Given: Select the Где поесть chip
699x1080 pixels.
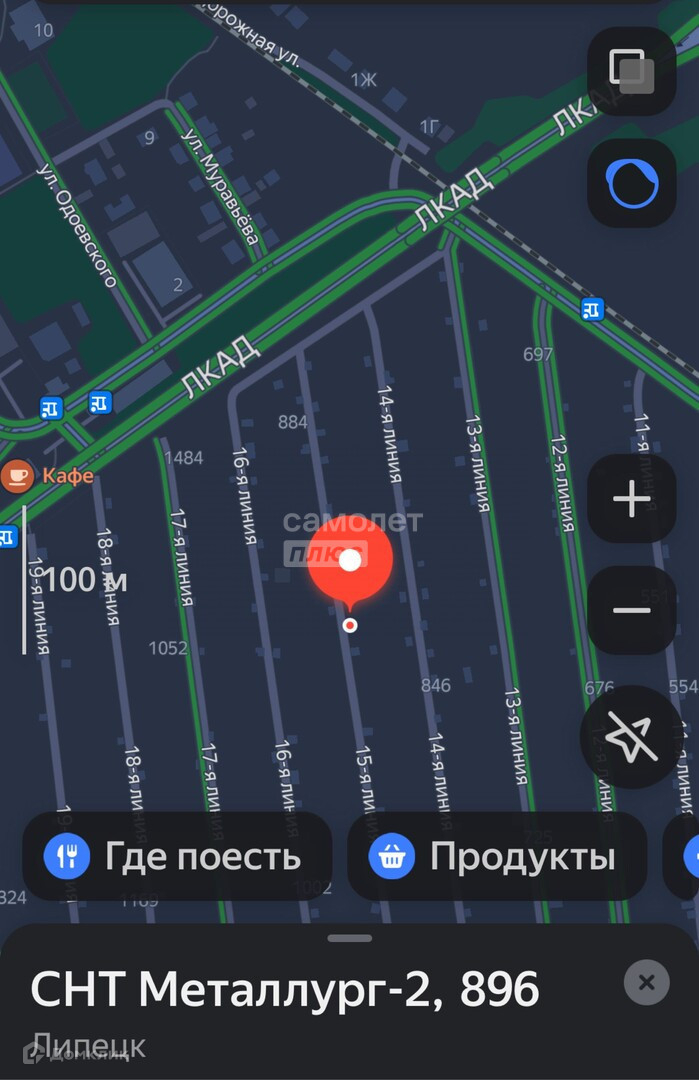Looking at the screenshot, I should 177,856.
